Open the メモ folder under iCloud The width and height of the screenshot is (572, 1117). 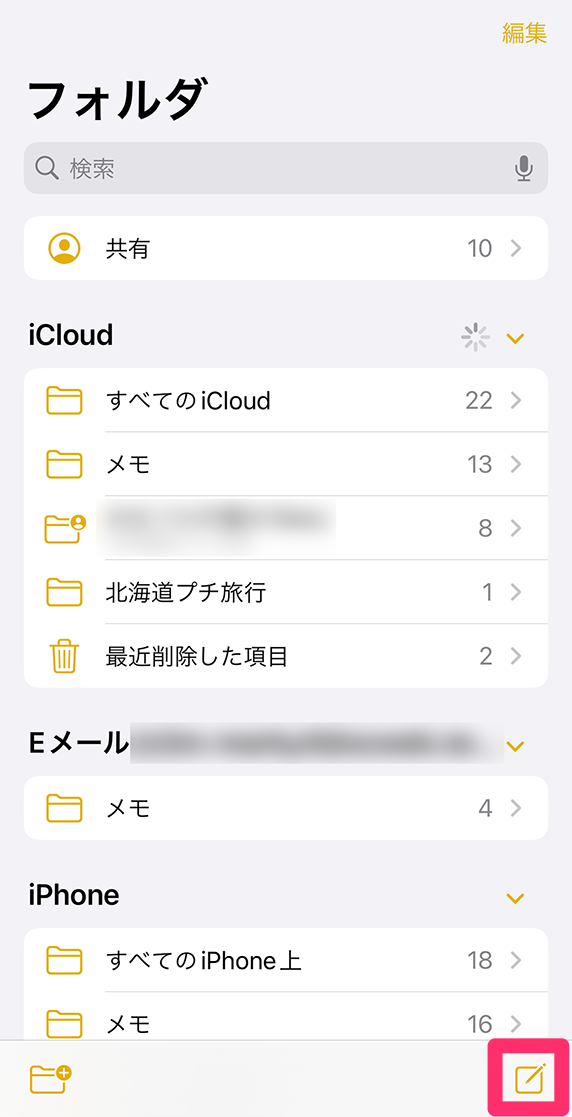pos(286,464)
